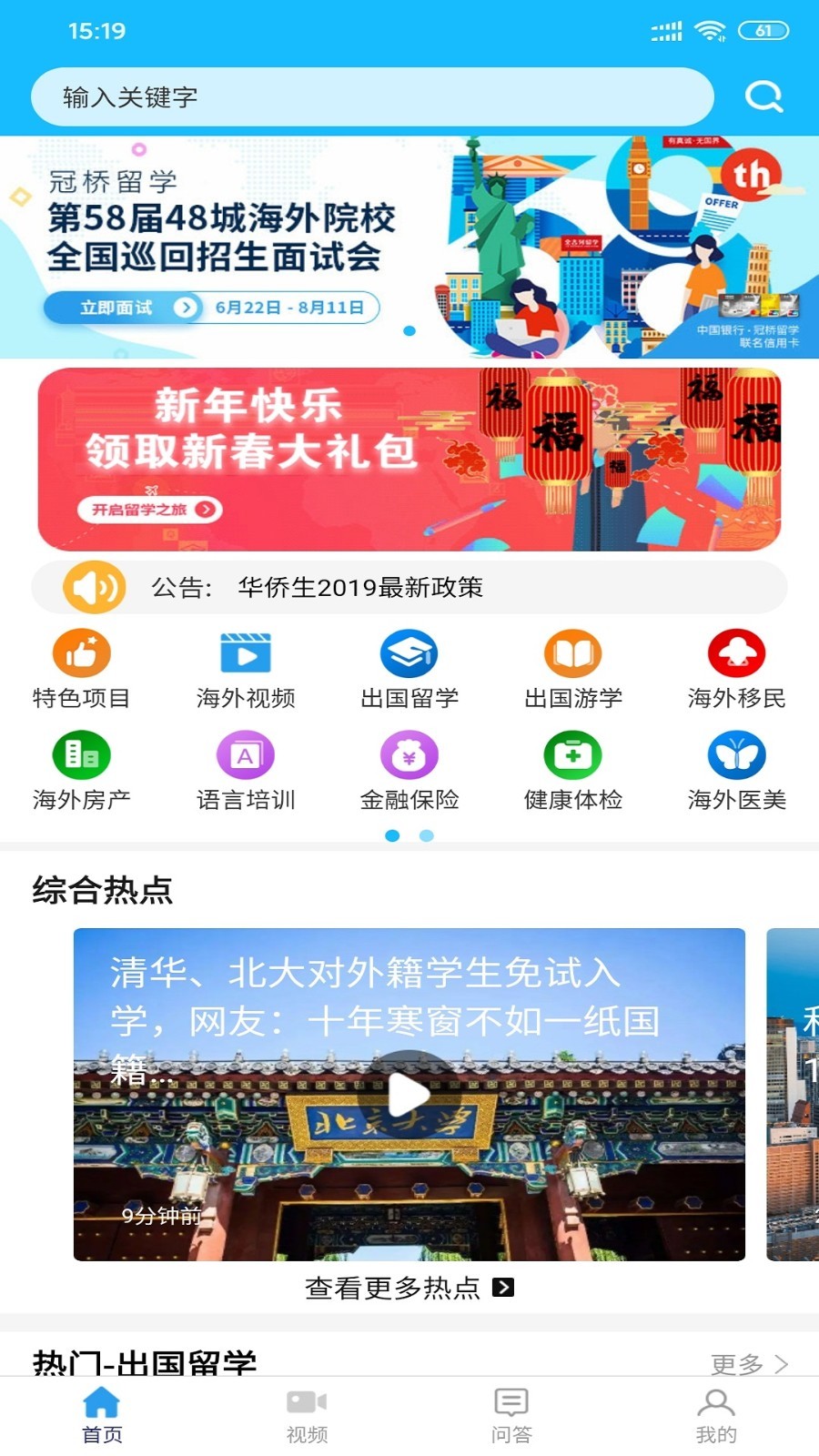Open the 海外医美 butterfly icon

[735, 754]
